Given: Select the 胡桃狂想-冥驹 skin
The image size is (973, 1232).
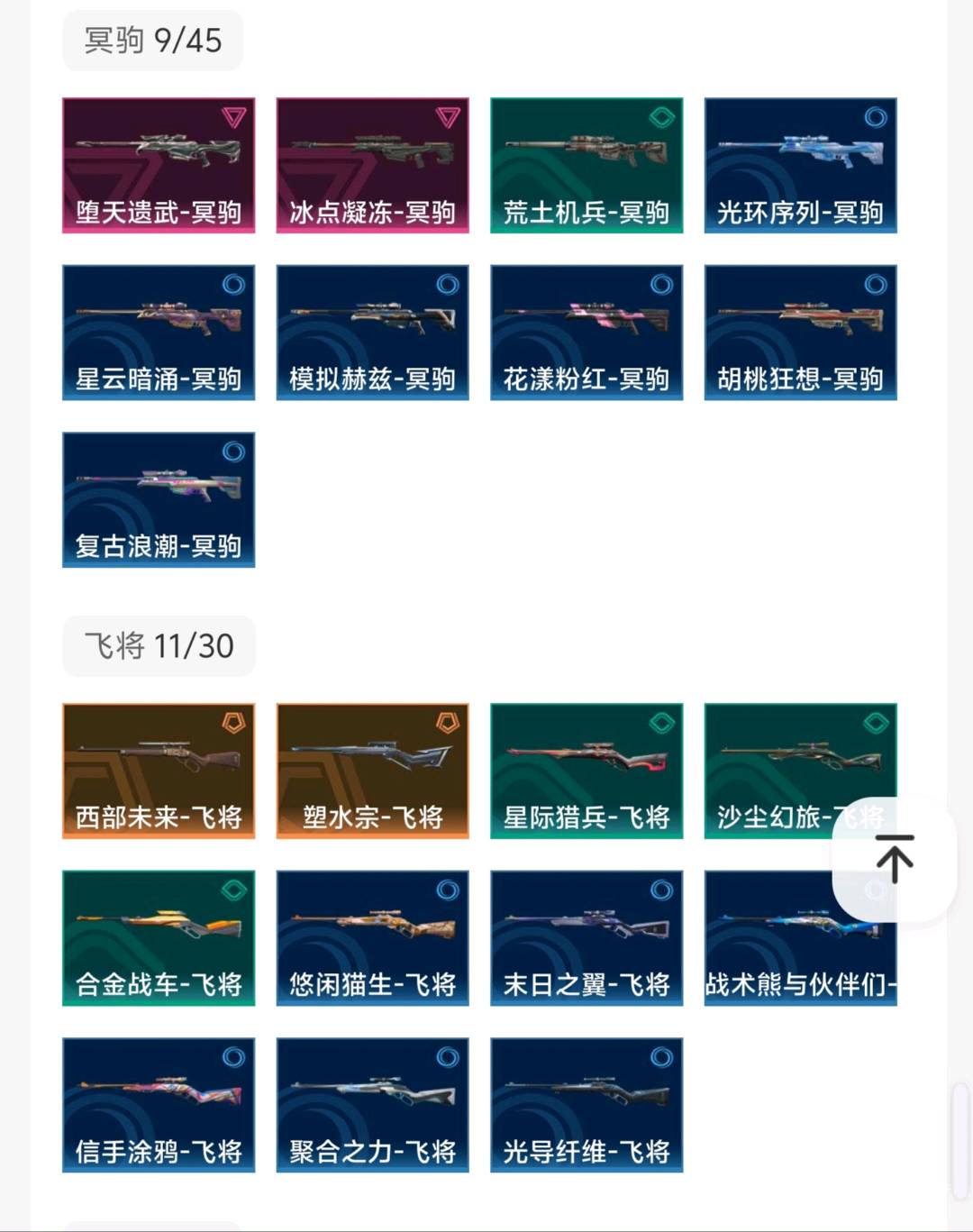Looking at the screenshot, I should pos(800,331).
